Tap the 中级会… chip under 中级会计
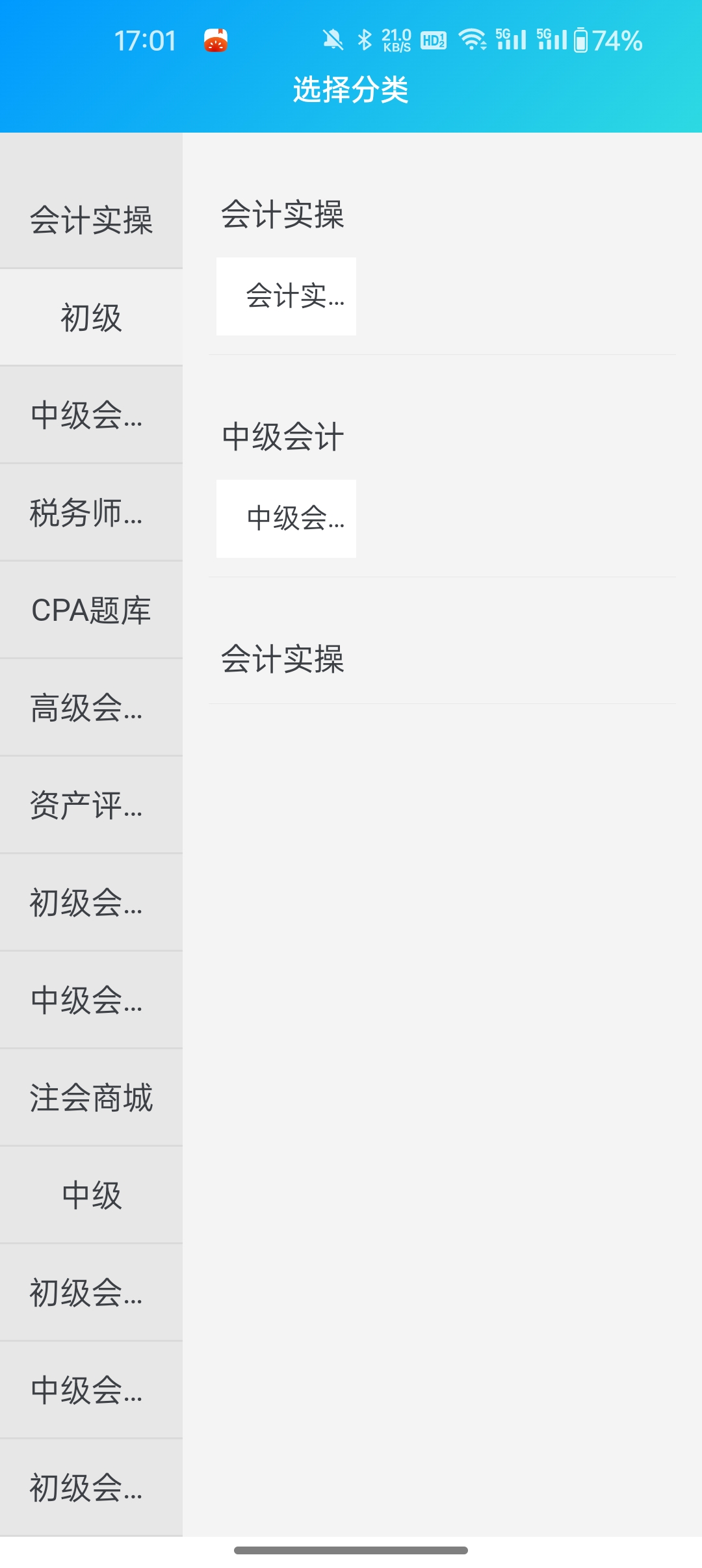 pos(286,519)
